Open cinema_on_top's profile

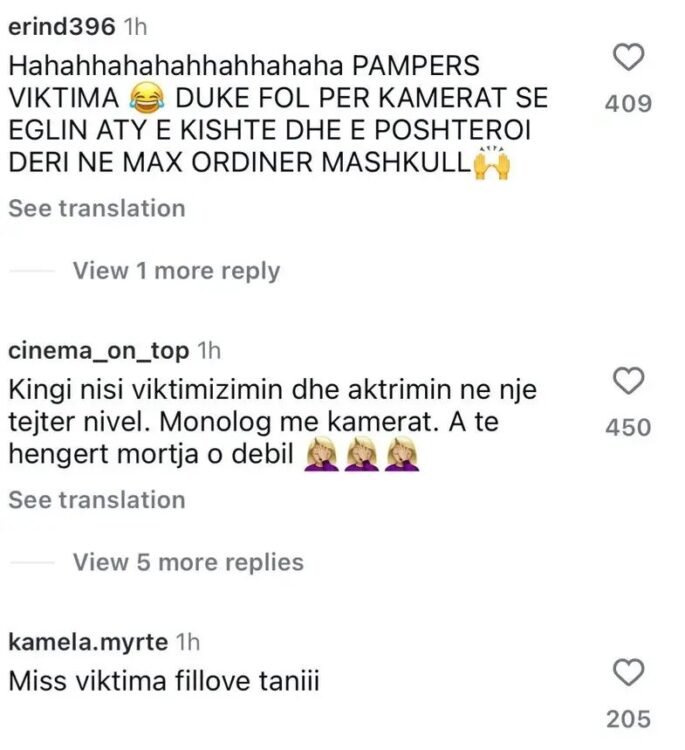98,351
